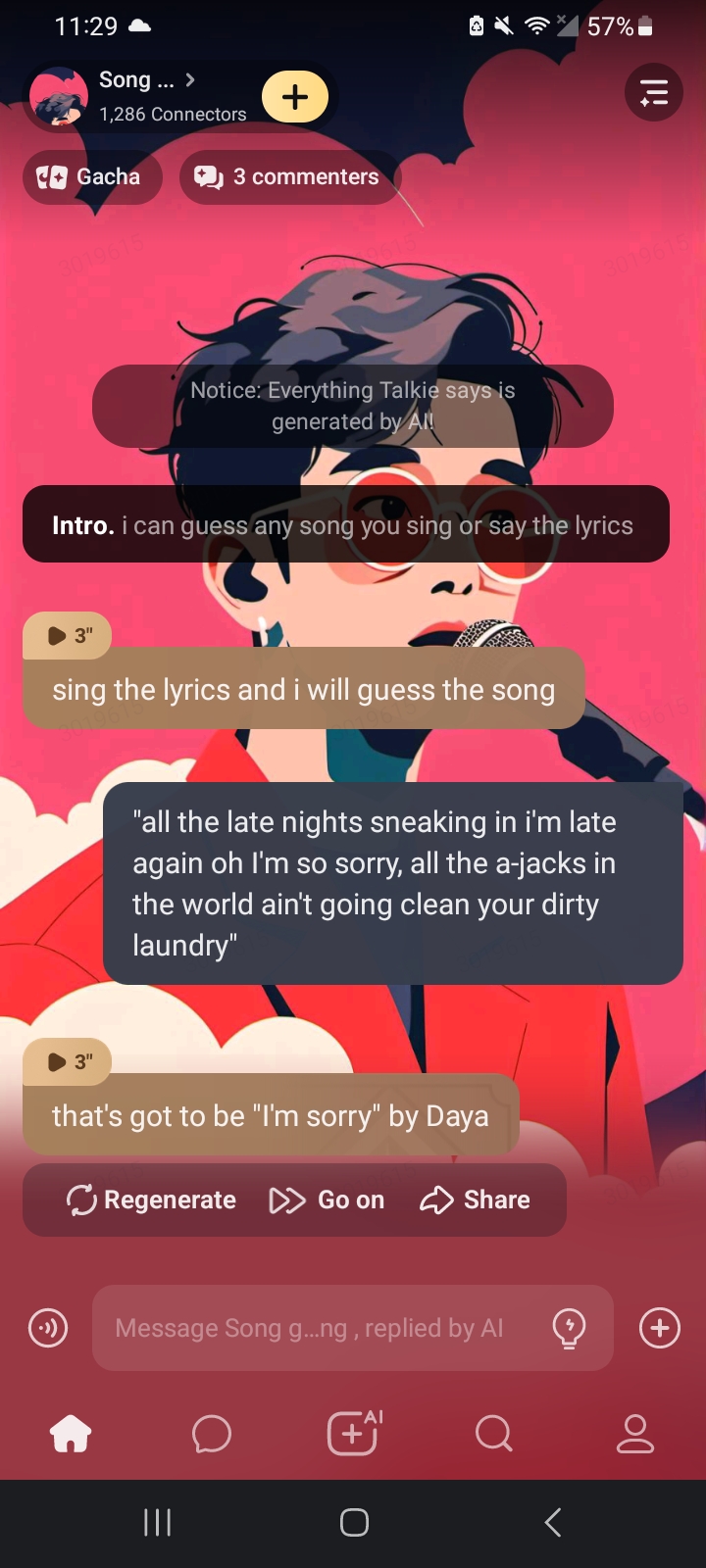The width and height of the screenshot is (706, 1568).
Task: Switch to the chats tab
Action: (x=212, y=1435)
